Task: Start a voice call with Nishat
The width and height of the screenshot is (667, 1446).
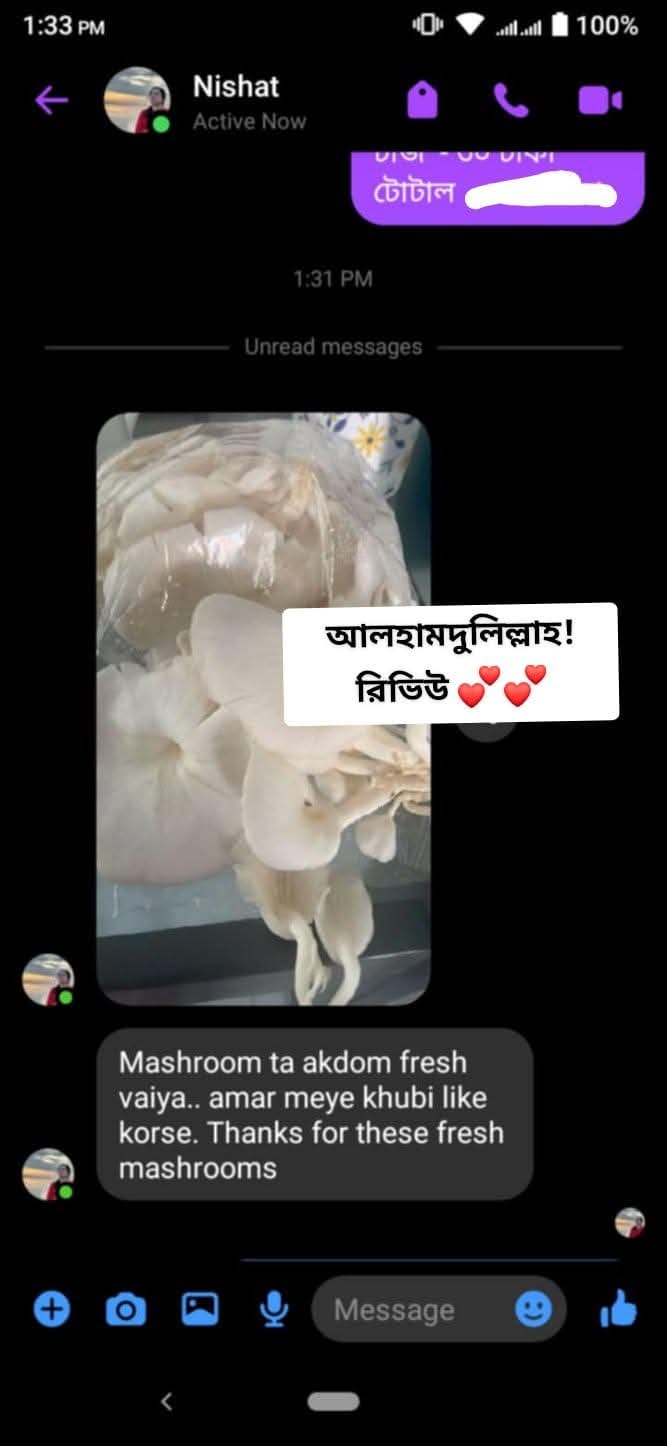Action: click(x=511, y=100)
